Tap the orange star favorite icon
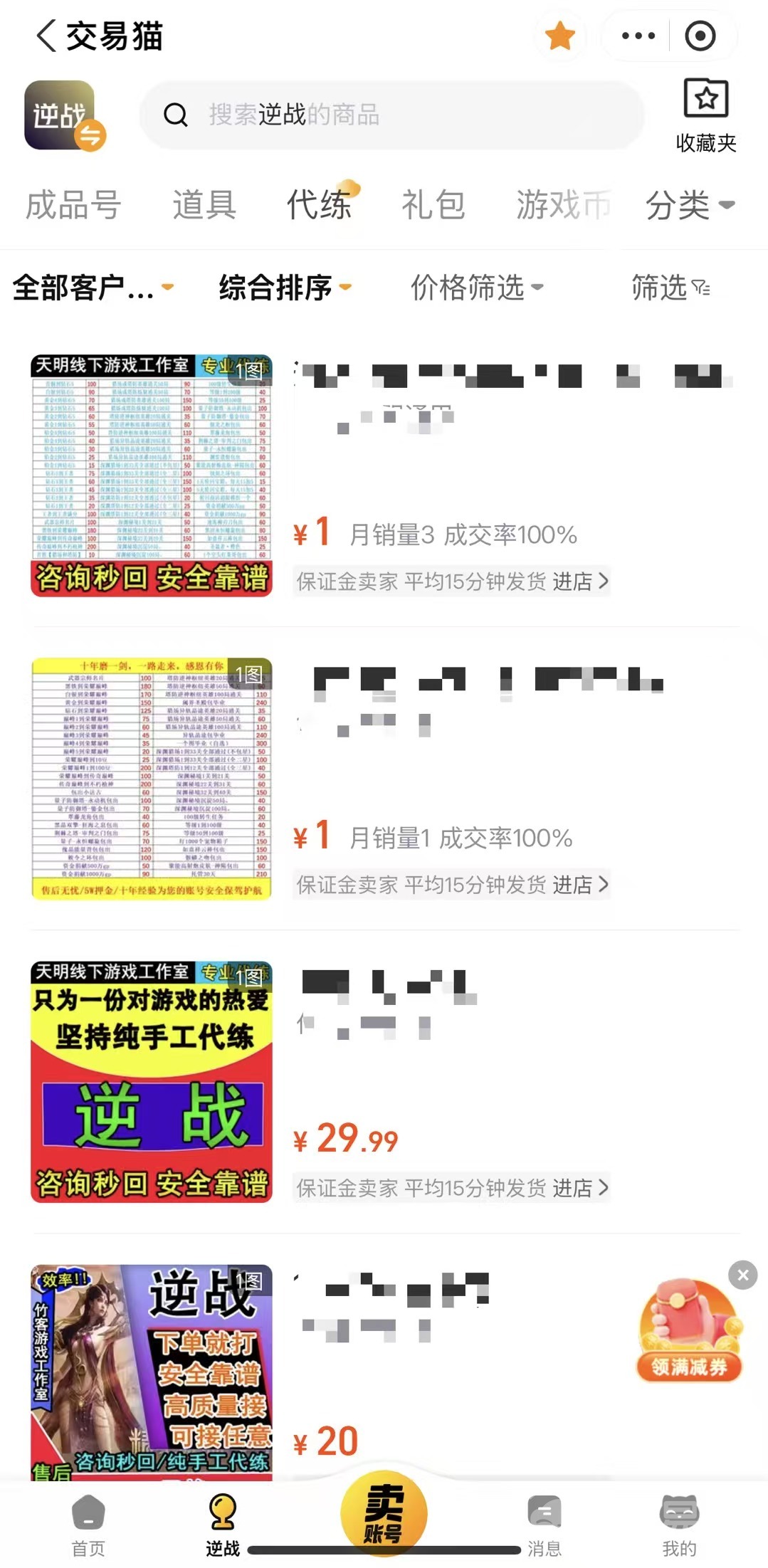This screenshot has height=1568, width=768. 560,36
